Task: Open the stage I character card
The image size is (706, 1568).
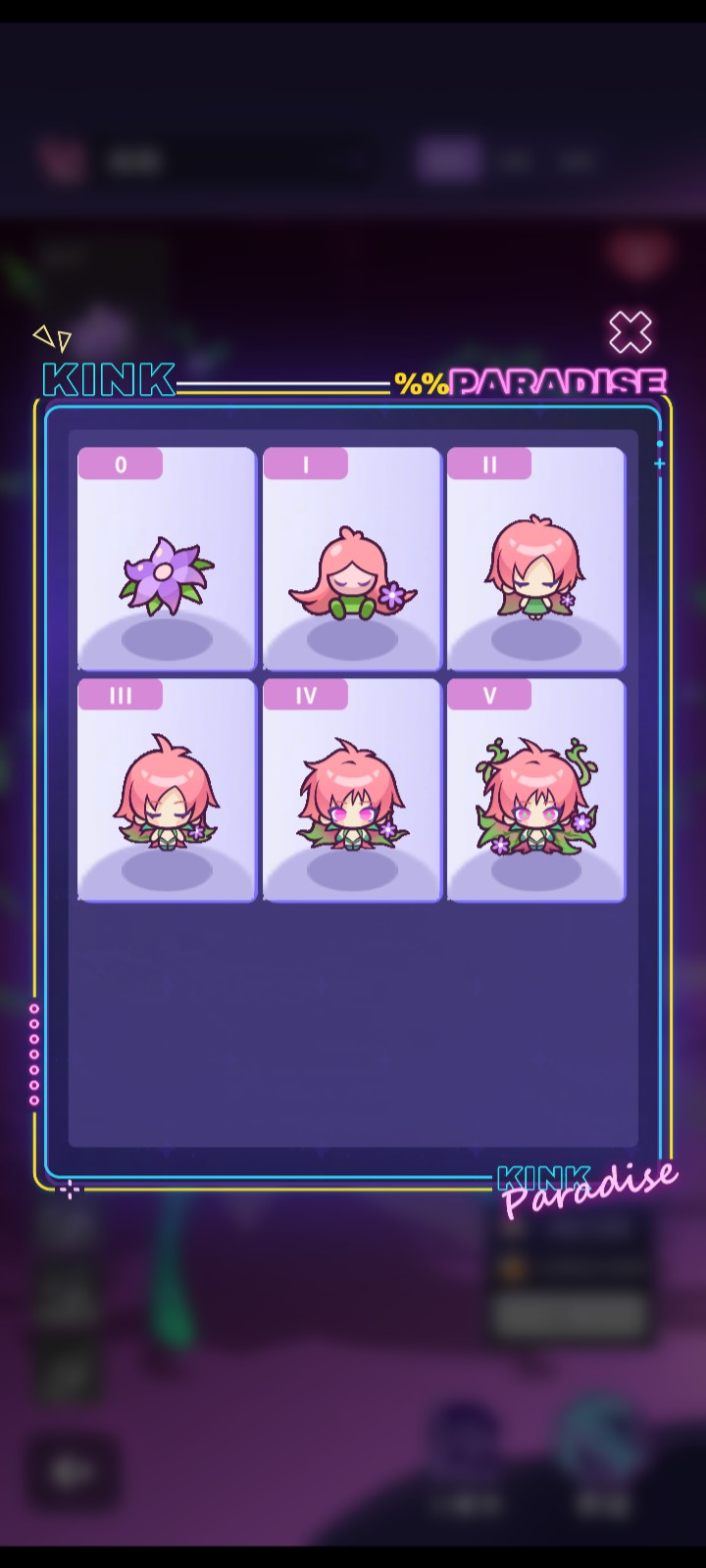Action: pyautogui.click(x=351, y=560)
